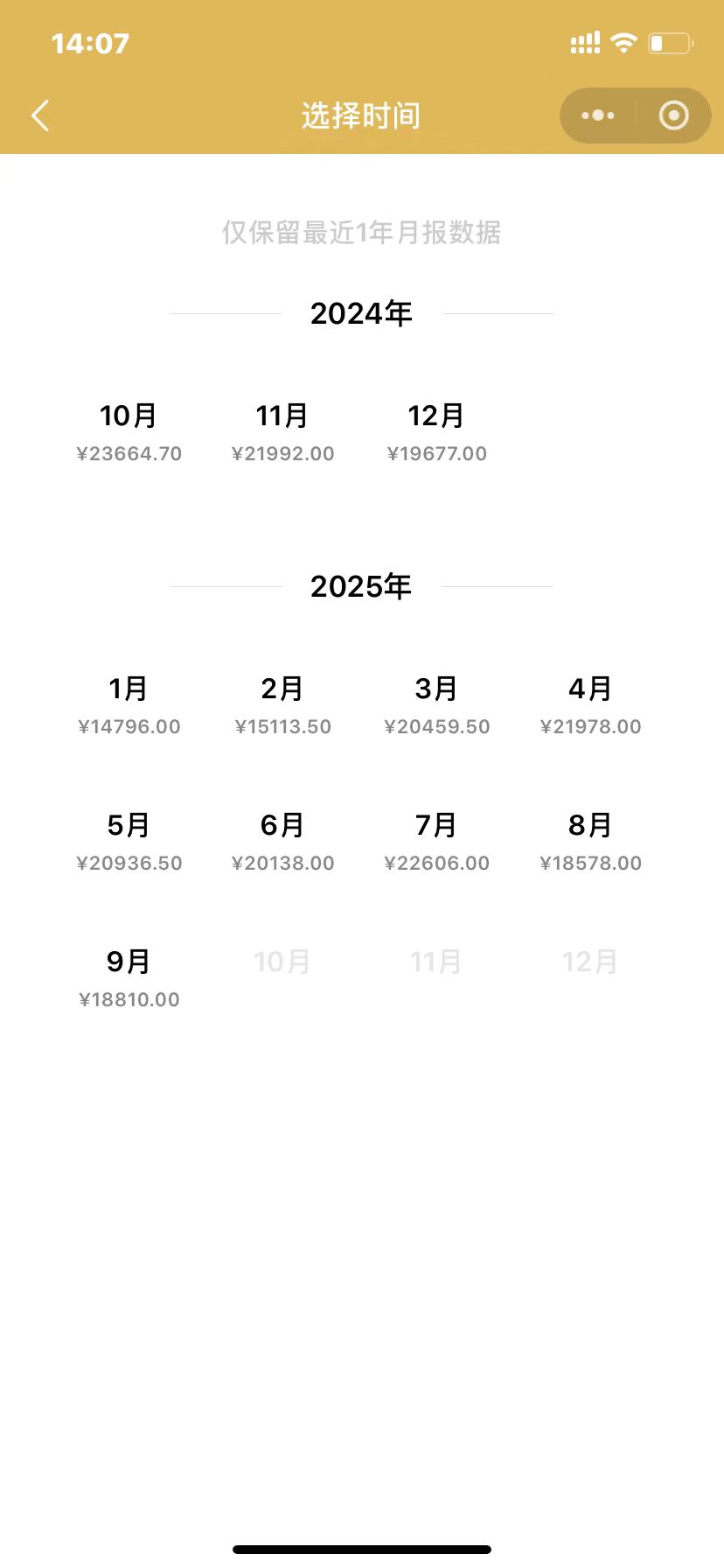Go back from the 选择时间 page
The image size is (724, 1568).
click(x=40, y=115)
